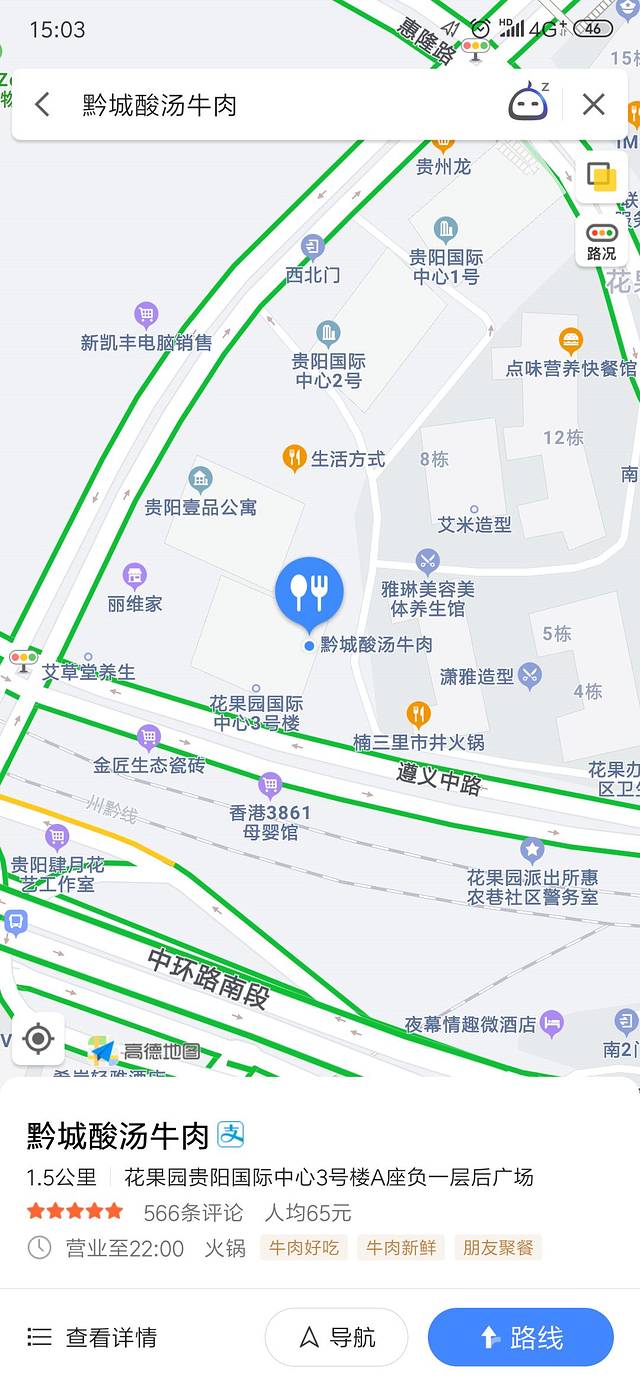The width and height of the screenshot is (640, 1386).
Task: Select the 牛肉好吃 tag
Action: [x=303, y=1247]
